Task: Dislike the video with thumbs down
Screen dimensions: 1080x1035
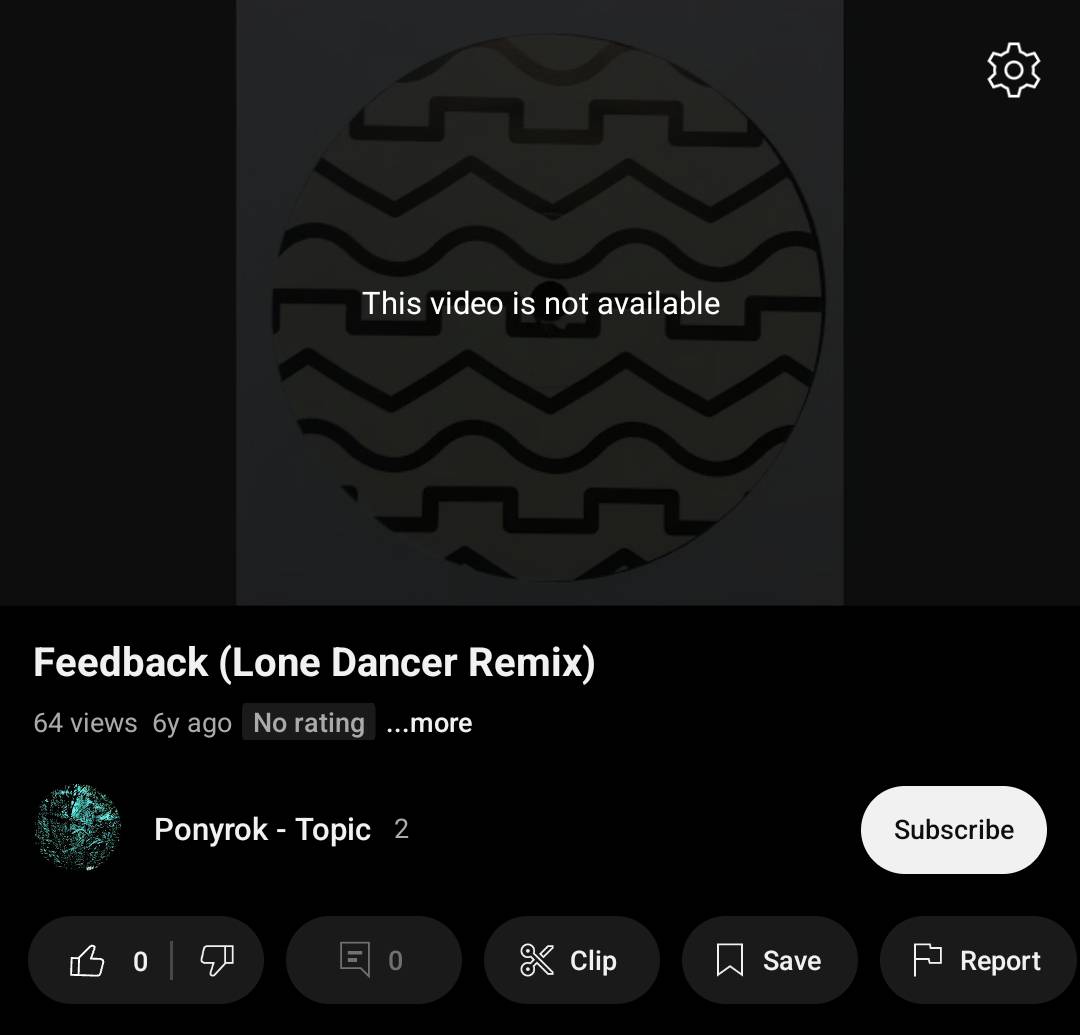Action: 217,961
